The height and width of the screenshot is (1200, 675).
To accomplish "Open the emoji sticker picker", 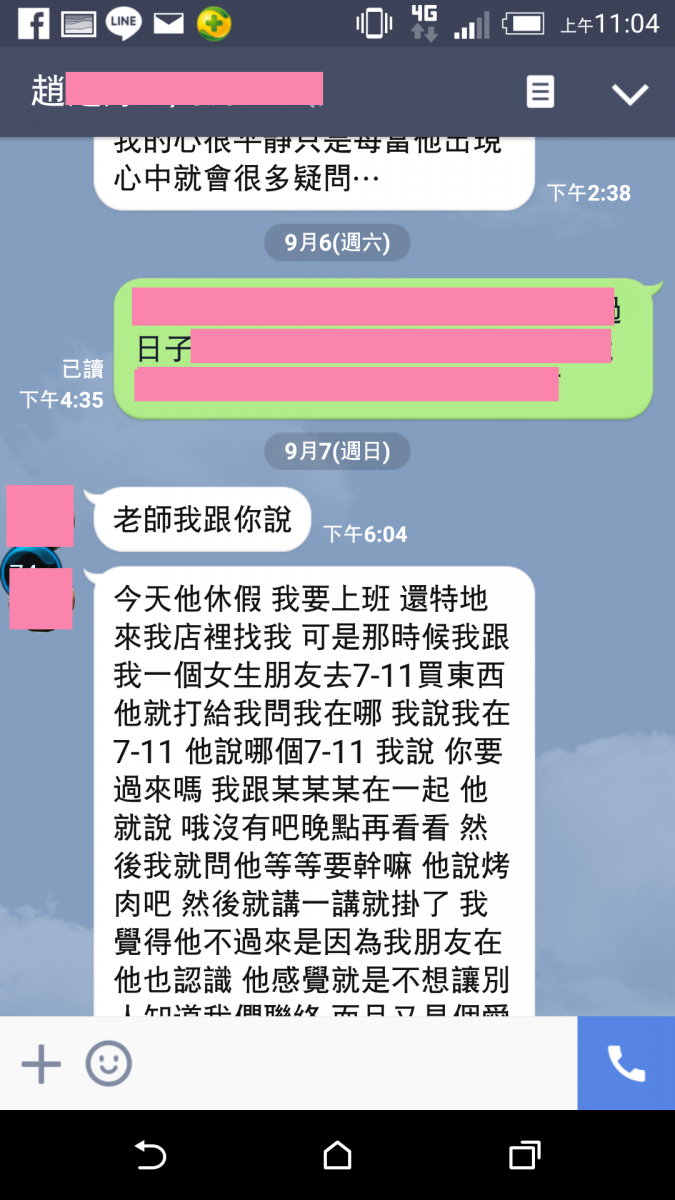I will coord(108,1064).
